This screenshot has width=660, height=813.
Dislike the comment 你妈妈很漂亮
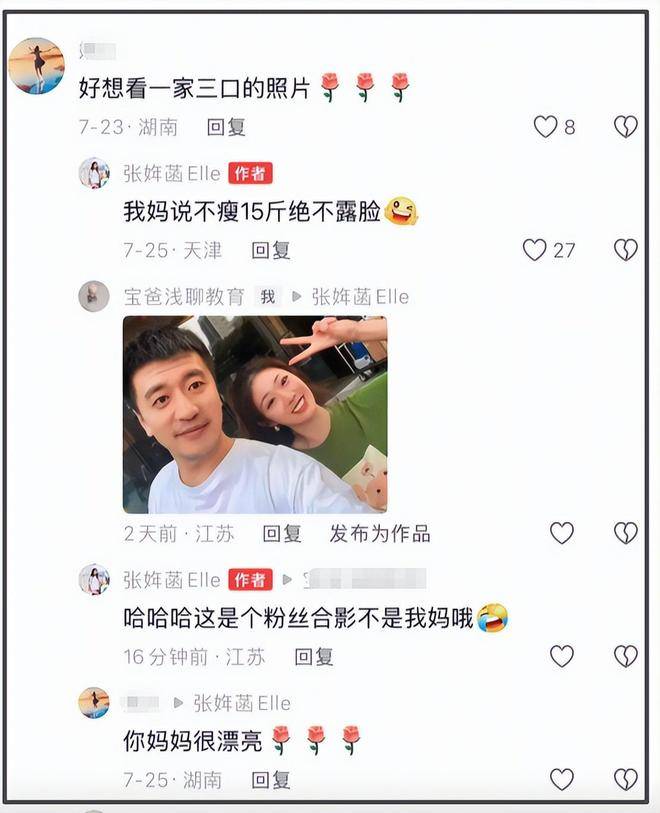click(625, 779)
